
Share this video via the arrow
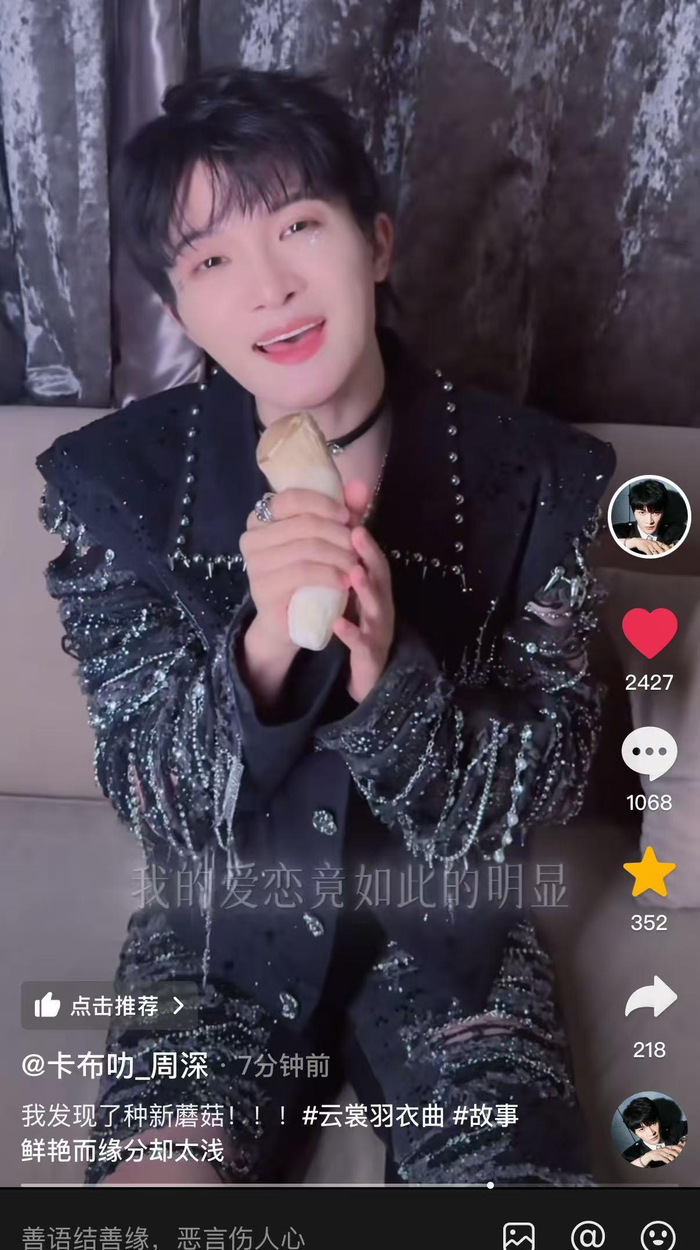(649, 998)
